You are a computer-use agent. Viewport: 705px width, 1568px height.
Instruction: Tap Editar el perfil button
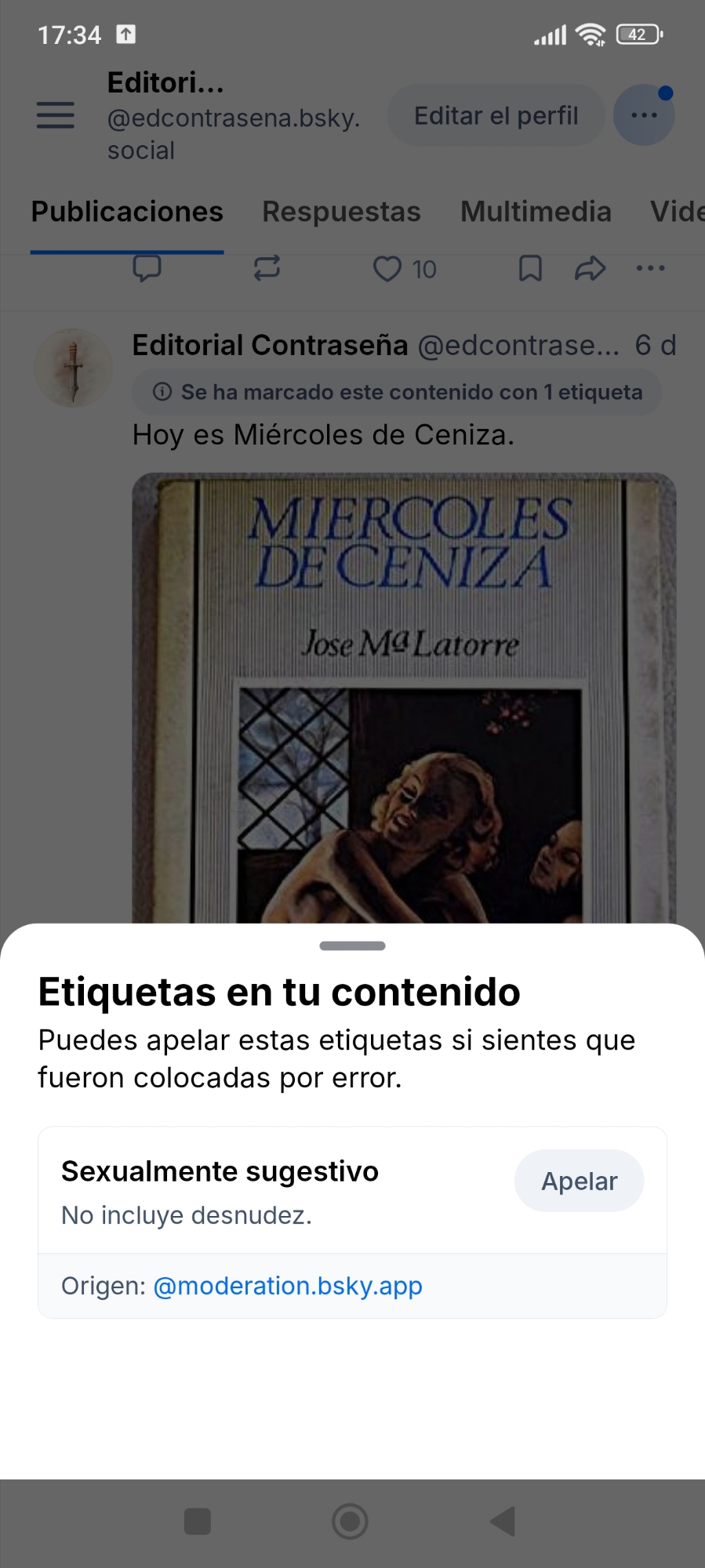[x=496, y=115]
